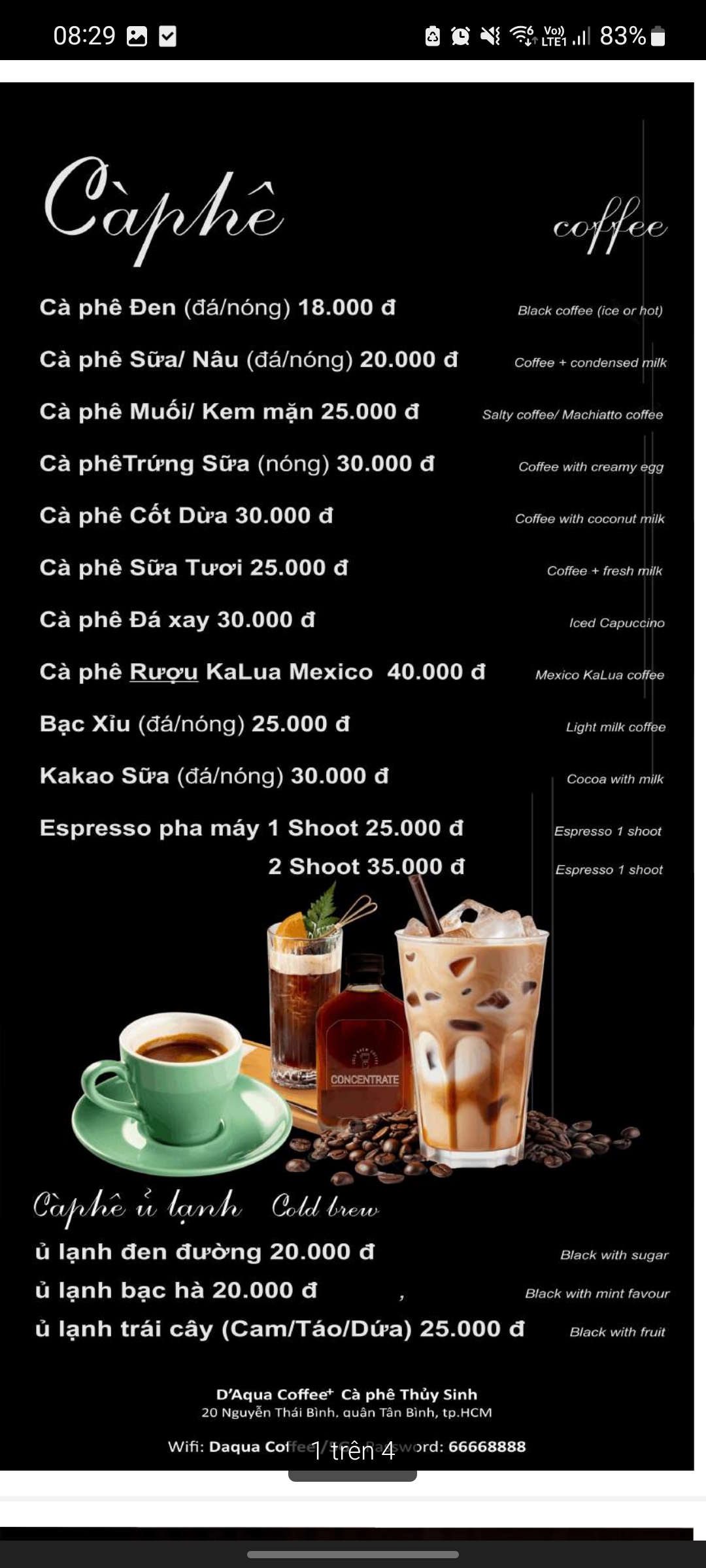Open the second image peeking below

click(346, 1533)
